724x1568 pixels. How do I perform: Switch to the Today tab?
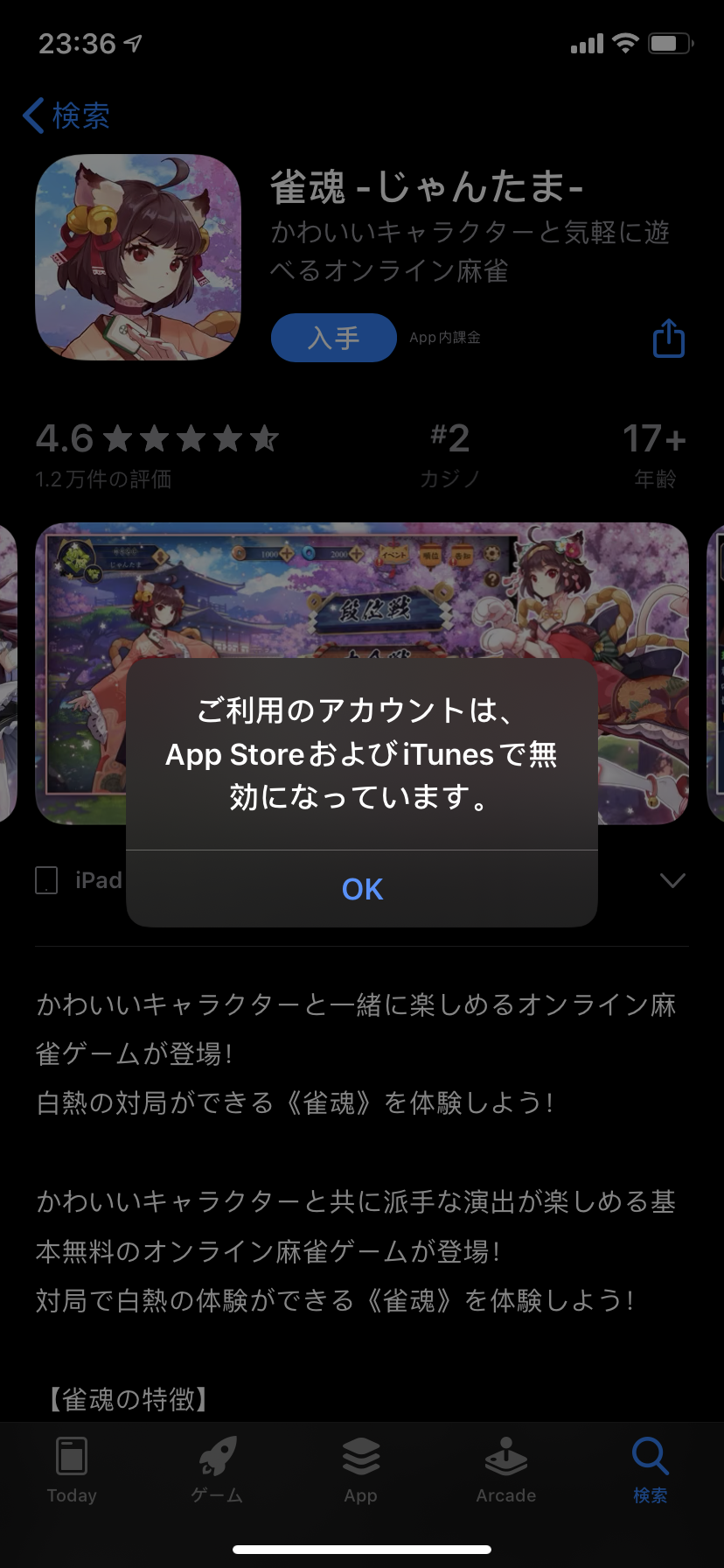click(x=72, y=1470)
